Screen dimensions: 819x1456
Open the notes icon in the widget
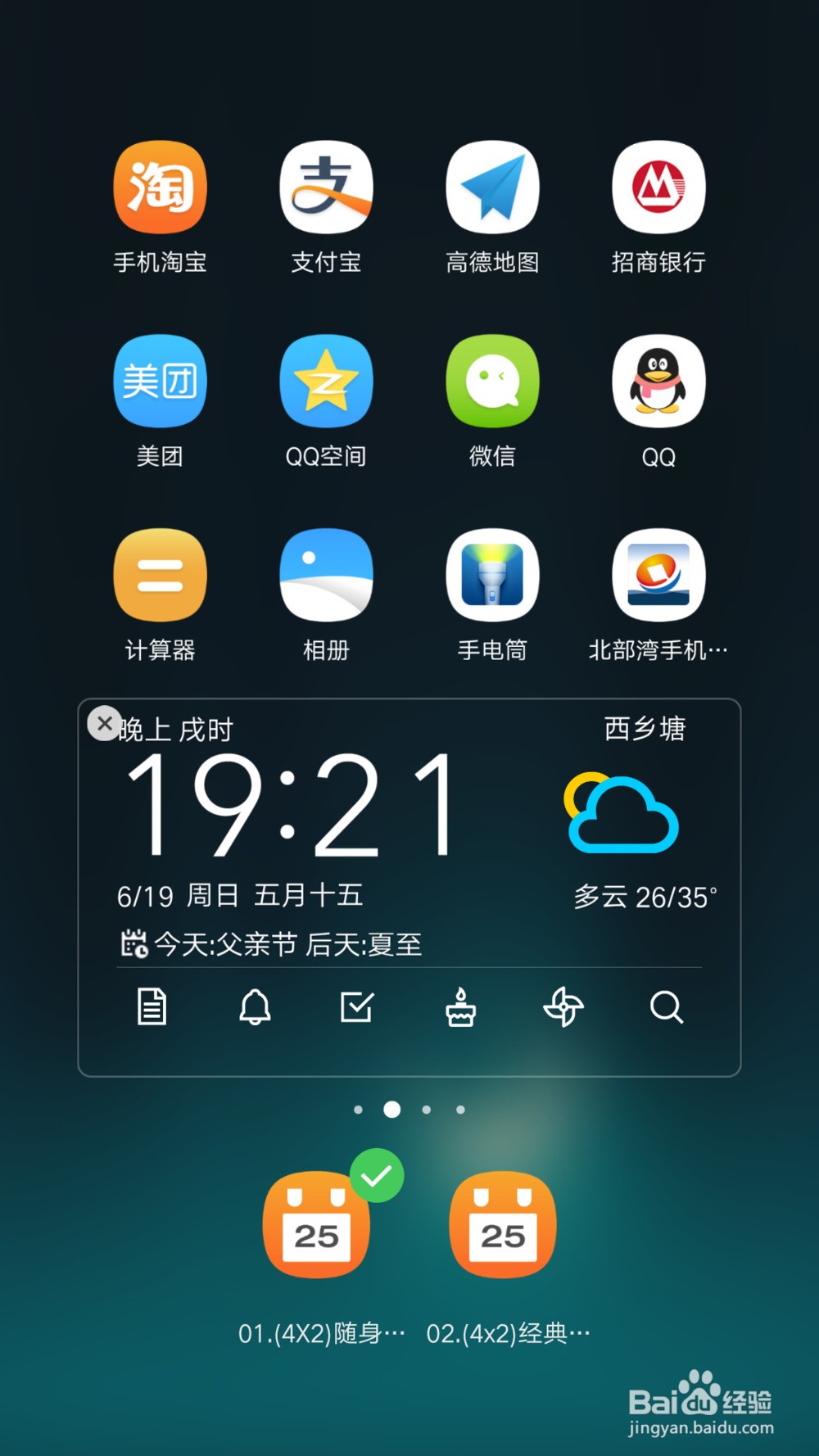click(152, 1006)
